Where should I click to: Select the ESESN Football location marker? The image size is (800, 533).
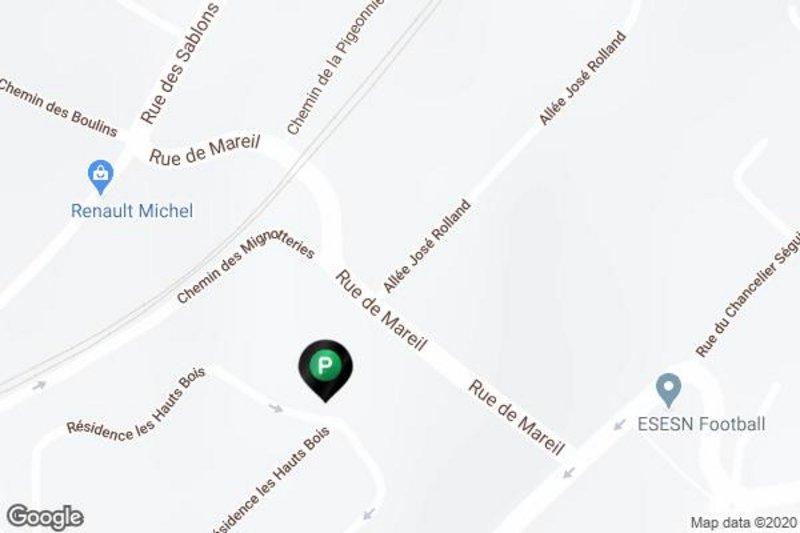pyautogui.click(x=668, y=386)
